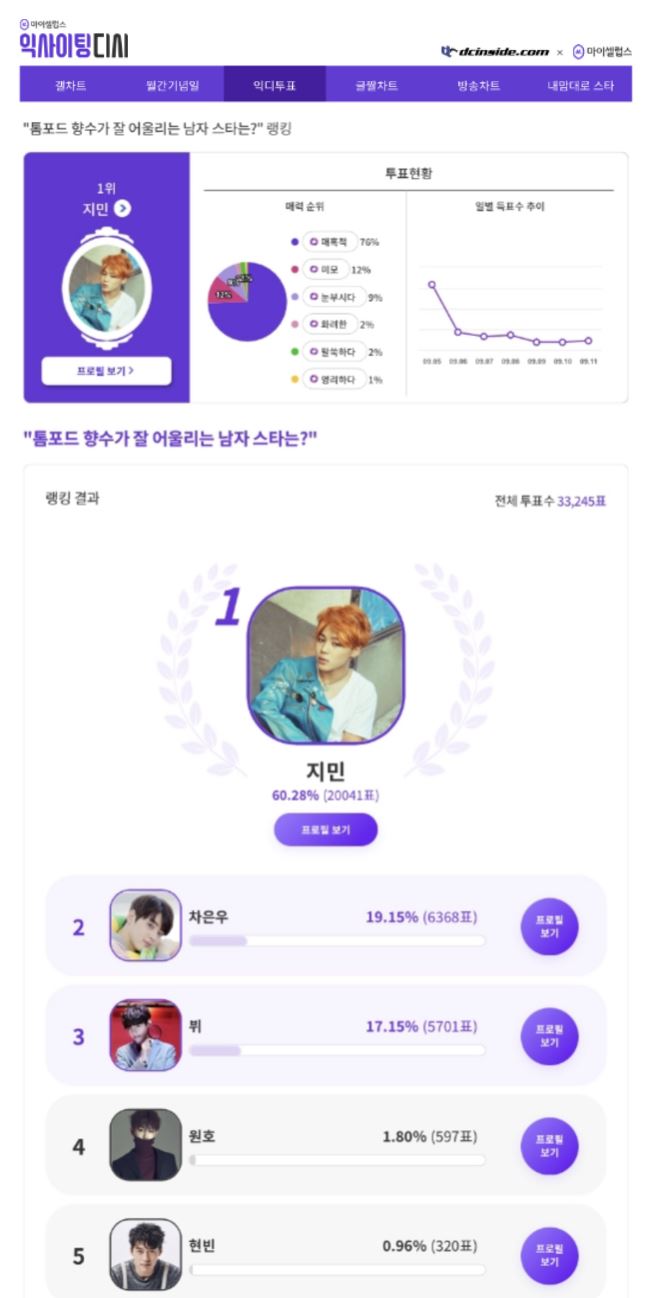Open 지민's profile from the ranking result
This screenshot has height=1298, width=656.
point(326,829)
